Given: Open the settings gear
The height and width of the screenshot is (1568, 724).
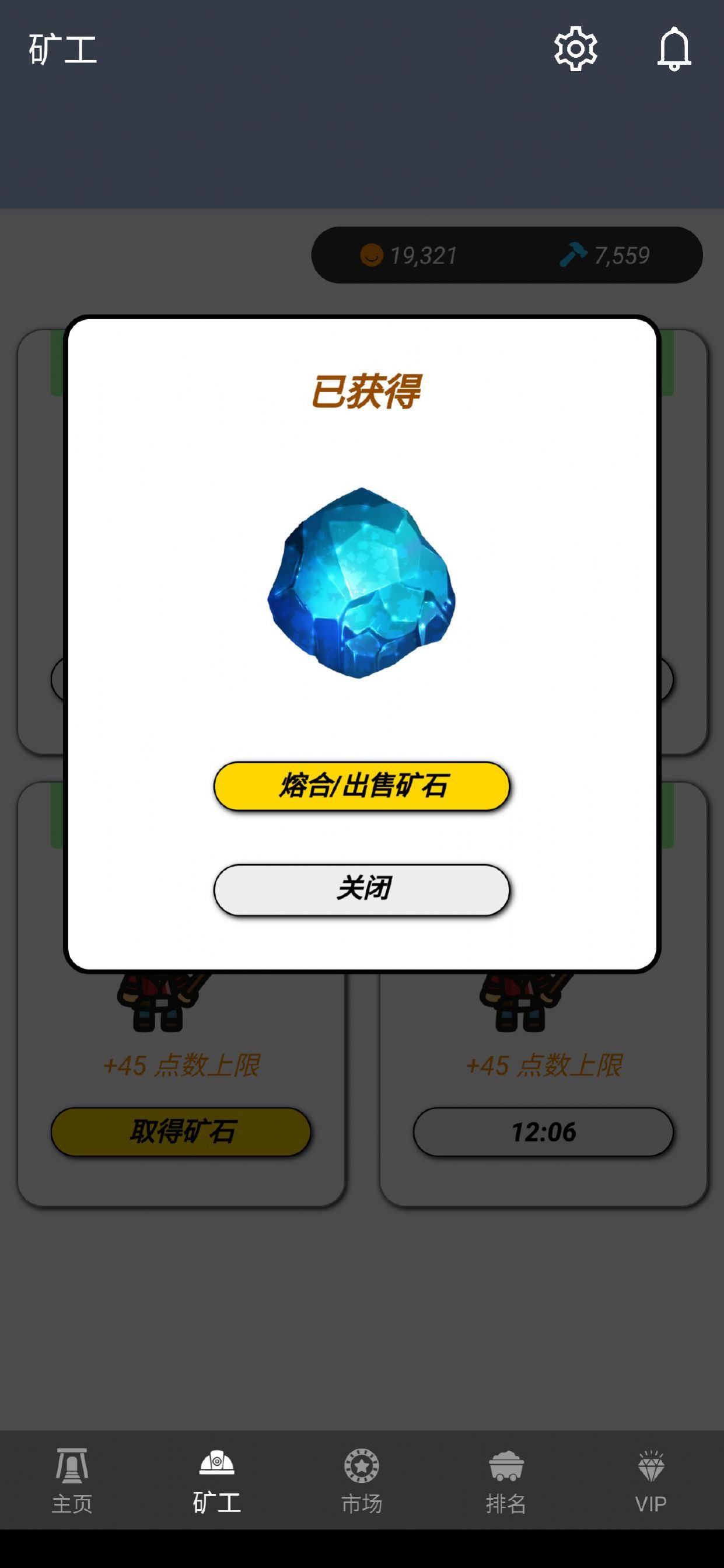Looking at the screenshot, I should [575, 48].
